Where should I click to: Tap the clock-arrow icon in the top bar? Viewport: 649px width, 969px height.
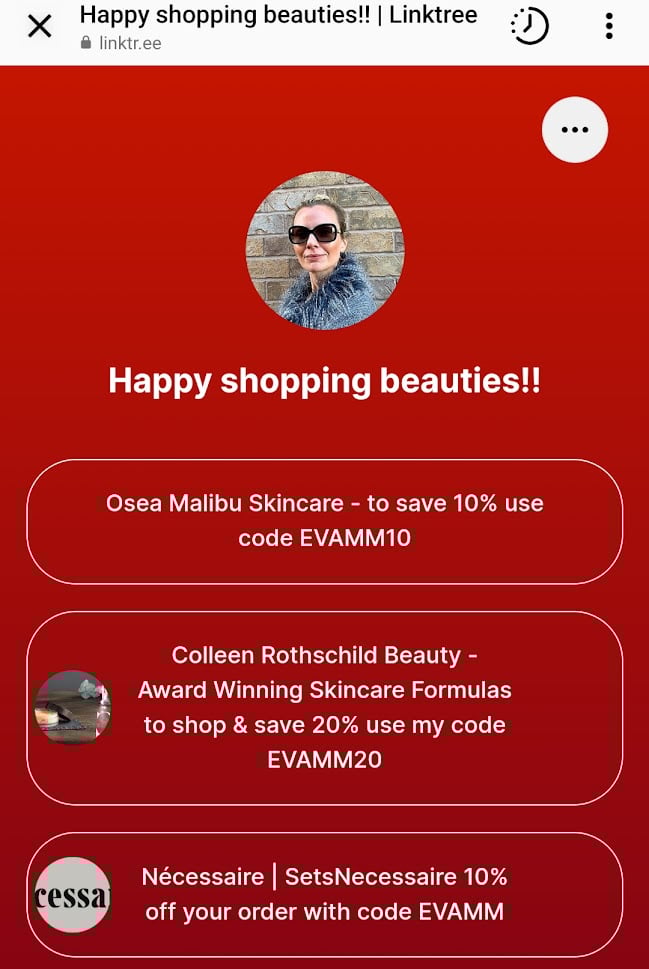[x=529, y=27]
